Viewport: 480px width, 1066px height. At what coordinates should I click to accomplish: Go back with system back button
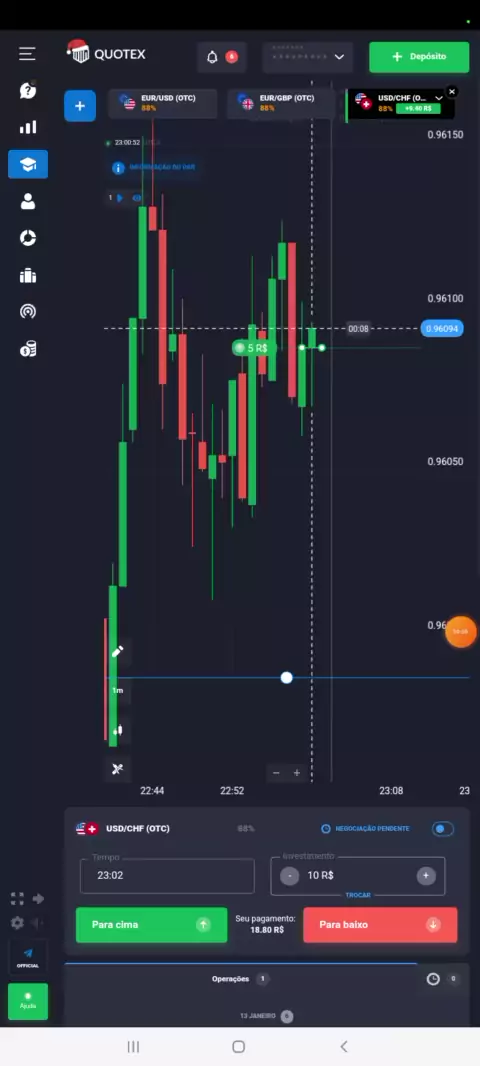click(x=343, y=1046)
